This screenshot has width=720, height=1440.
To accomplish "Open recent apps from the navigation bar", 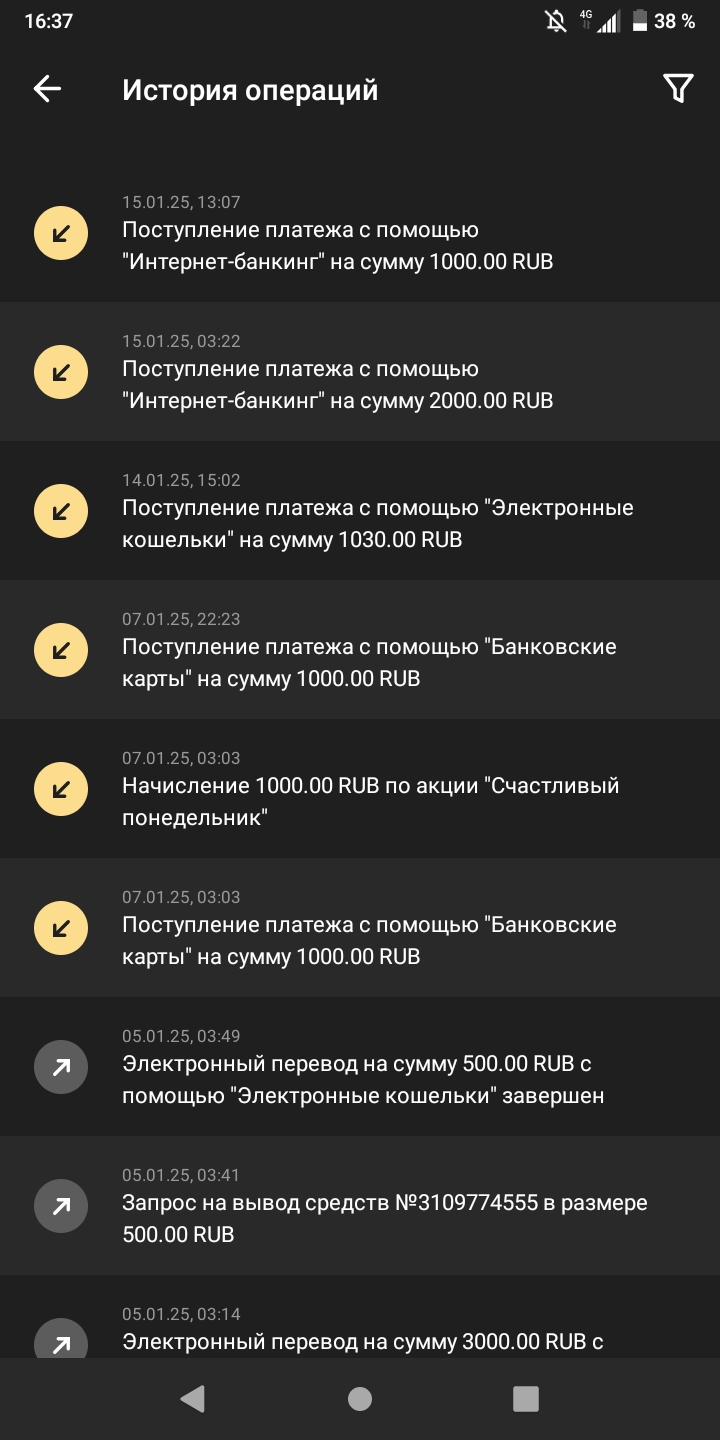I will point(526,1399).
